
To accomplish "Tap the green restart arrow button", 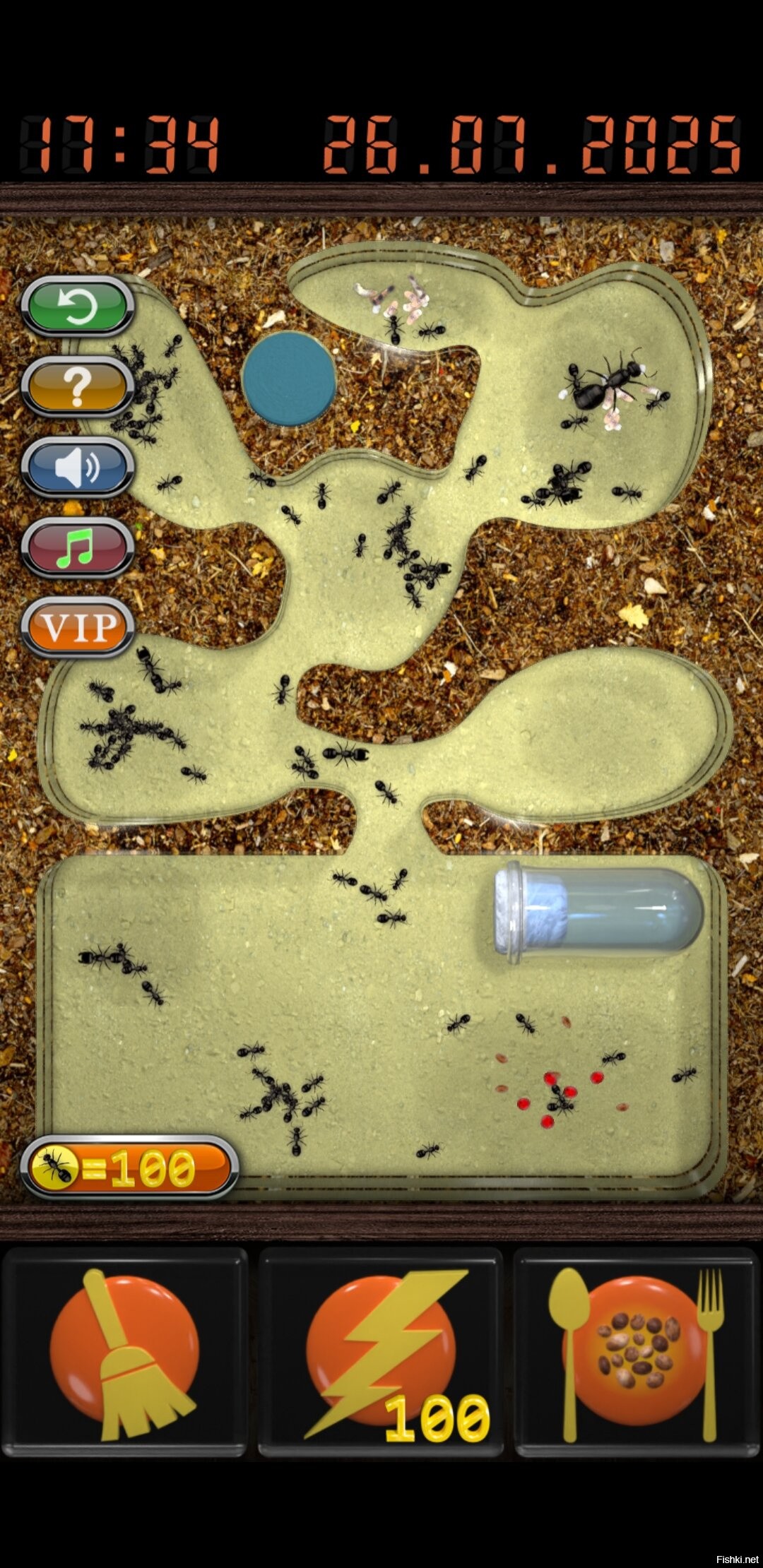I will pos(78,307).
